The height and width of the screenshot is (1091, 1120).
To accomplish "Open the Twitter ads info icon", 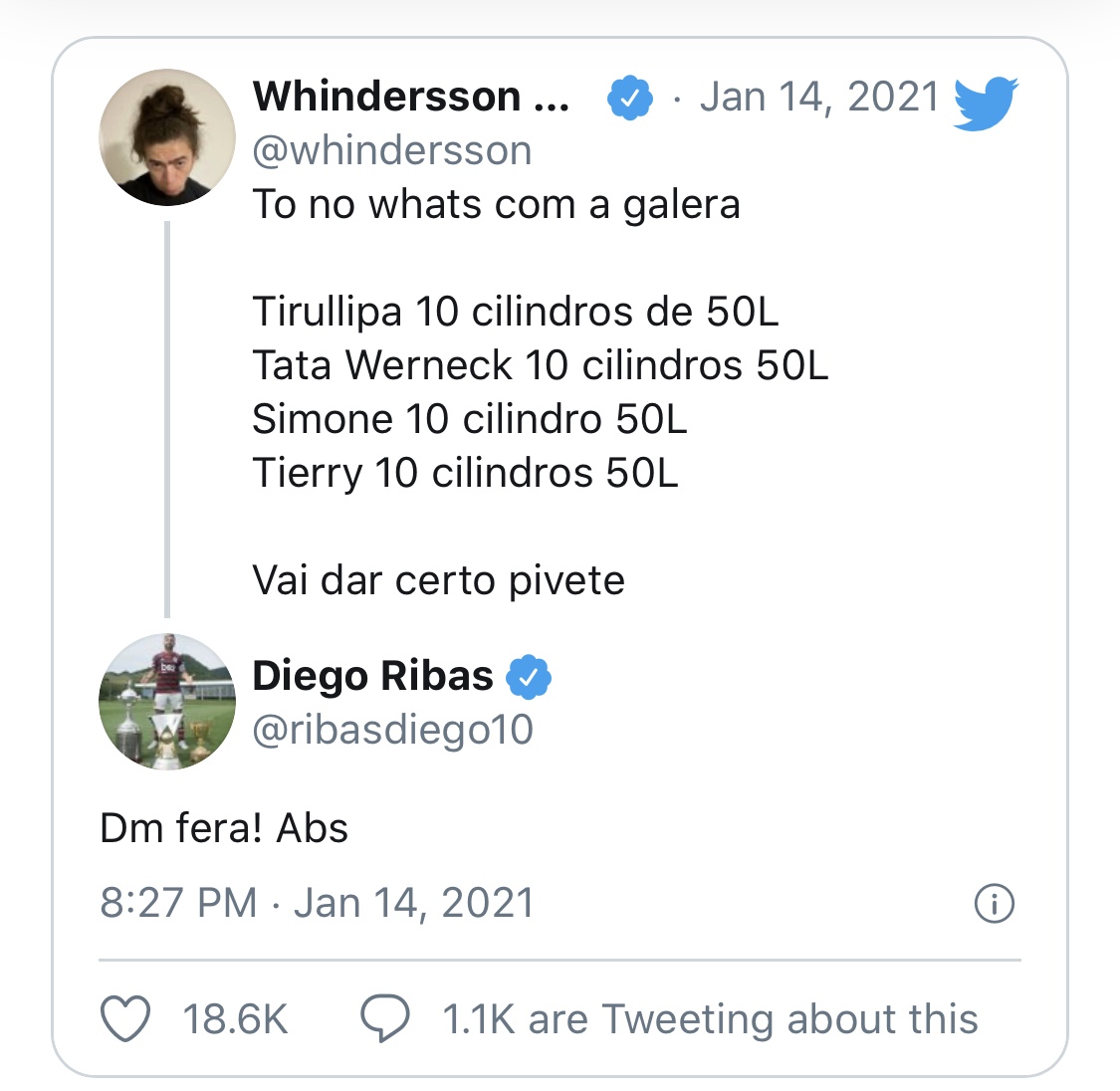I will coord(994,904).
